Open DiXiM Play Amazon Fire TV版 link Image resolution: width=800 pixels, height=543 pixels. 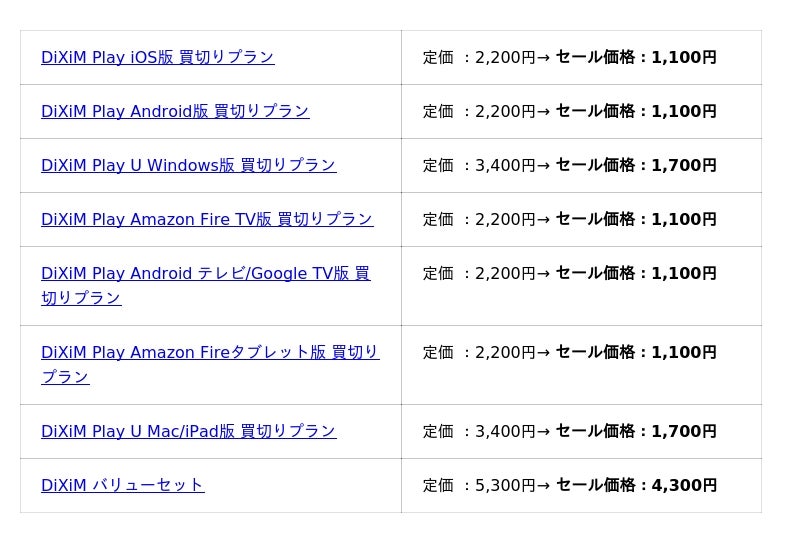[206, 219]
